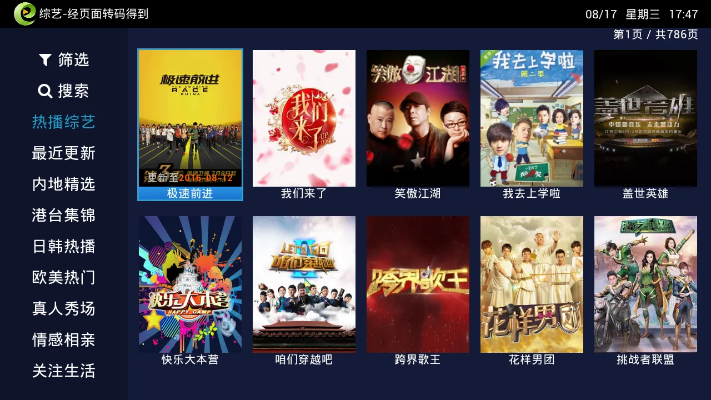Open the 跨界歌王 poster

click(x=417, y=284)
